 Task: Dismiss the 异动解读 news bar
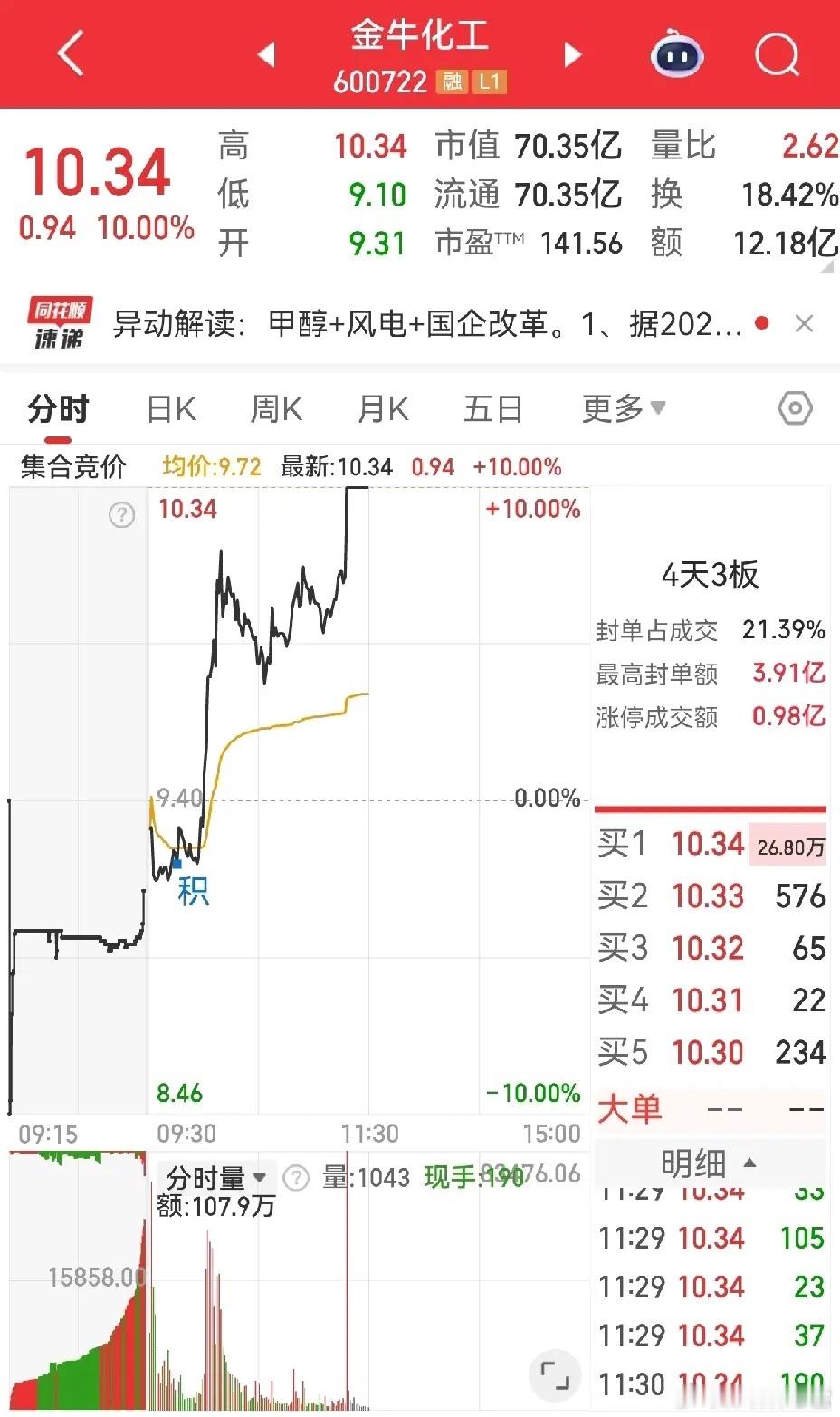pyautogui.click(x=804, y=323)
